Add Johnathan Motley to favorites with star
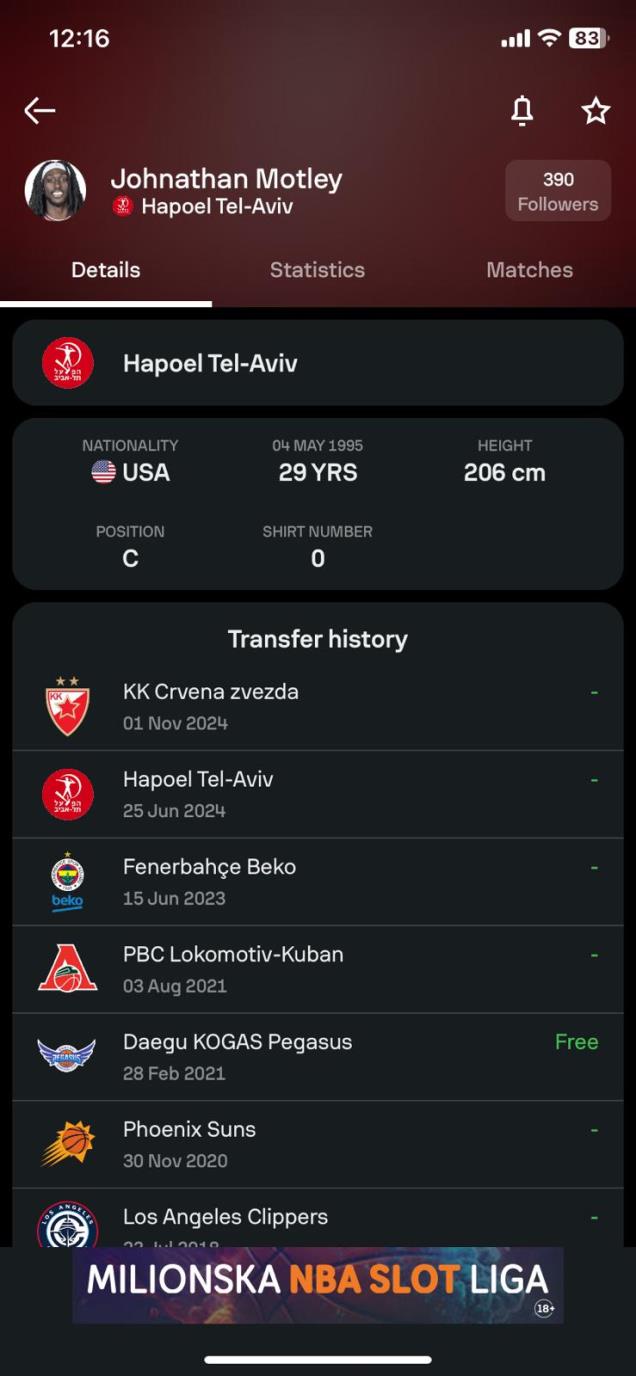The width and height of the screenshot is (636, 1376). [x=596, y=111]
